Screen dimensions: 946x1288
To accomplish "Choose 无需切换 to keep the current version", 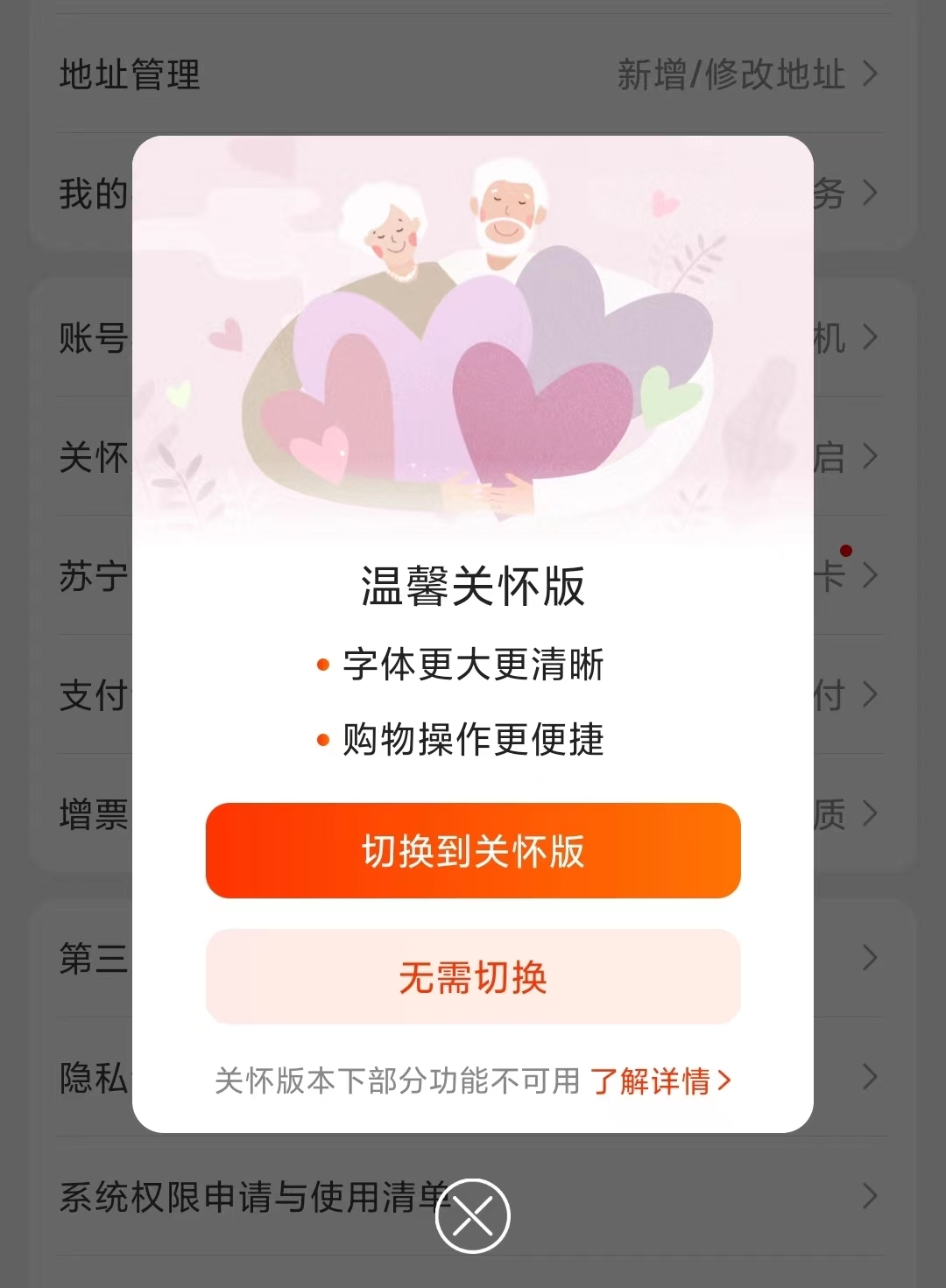I will coord(473,976).
